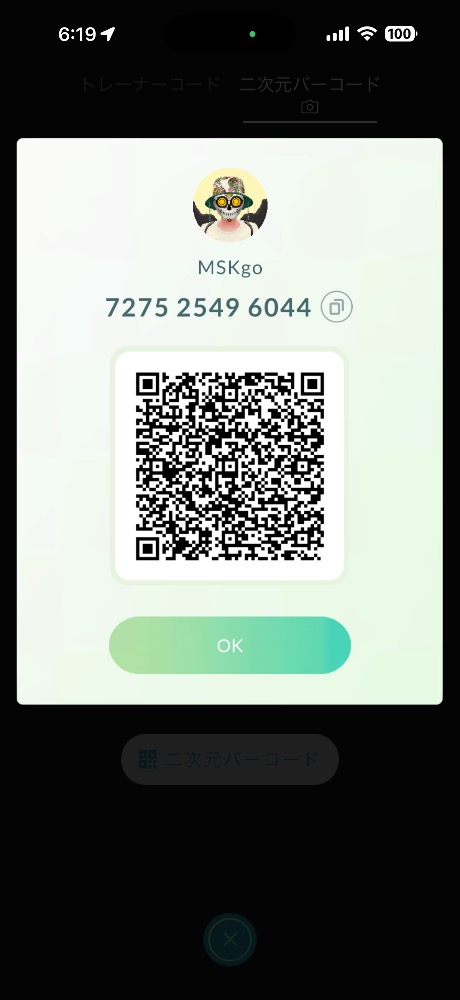This screenshot has width=460, height=1000.
Task: Confirm with the OK button
Action: [x=230, y=645]
